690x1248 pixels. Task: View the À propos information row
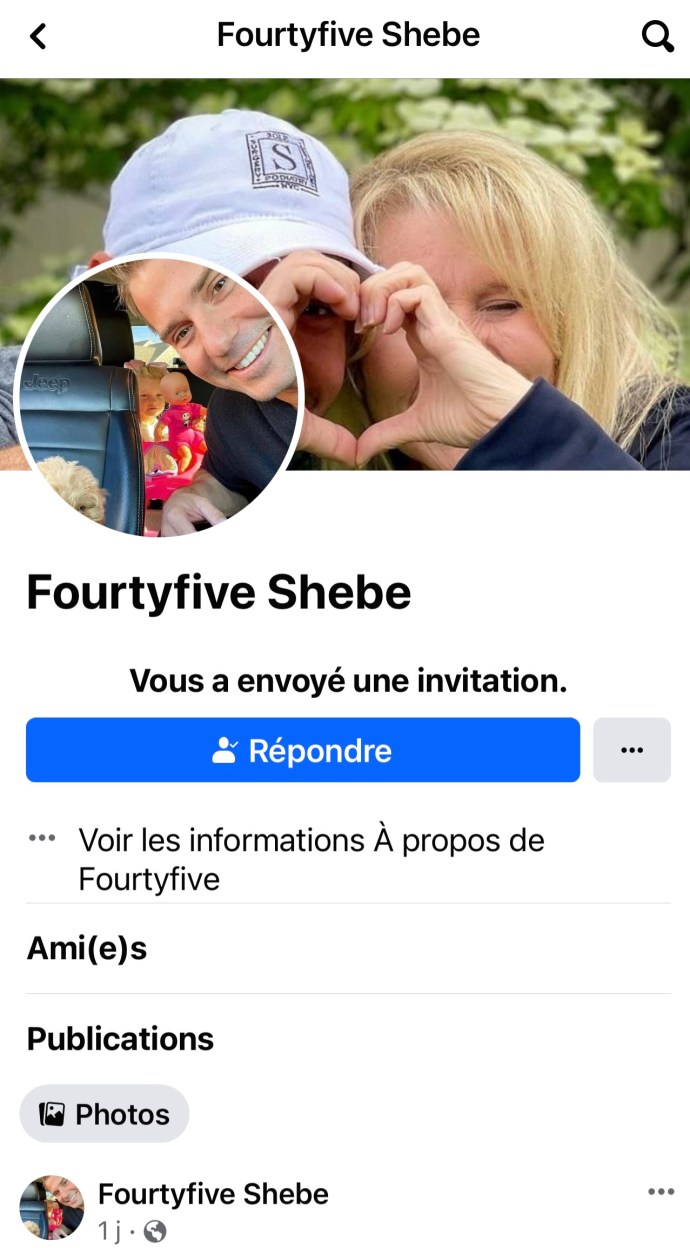click(311, 859)
